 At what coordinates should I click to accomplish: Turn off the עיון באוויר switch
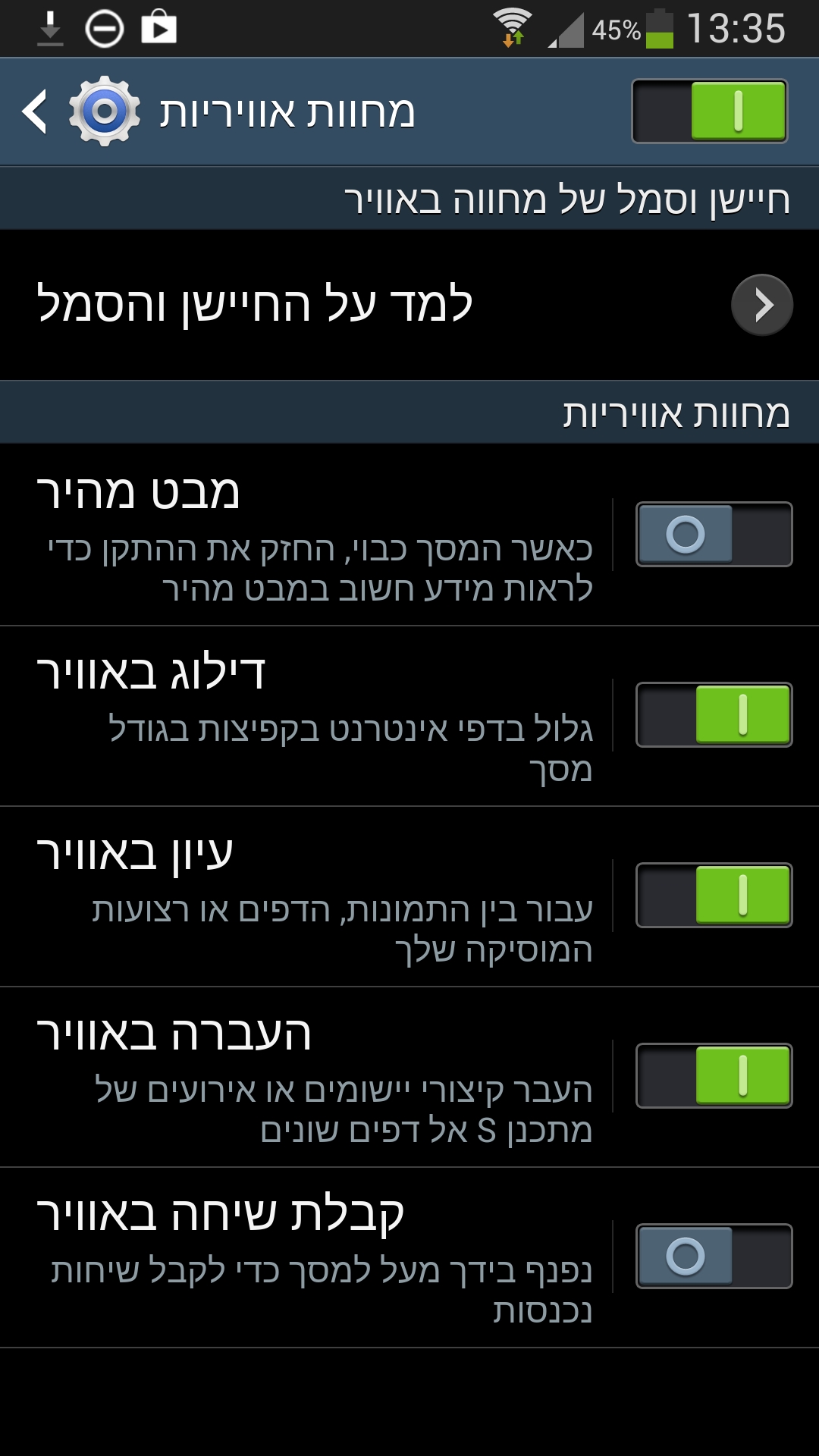714,896
